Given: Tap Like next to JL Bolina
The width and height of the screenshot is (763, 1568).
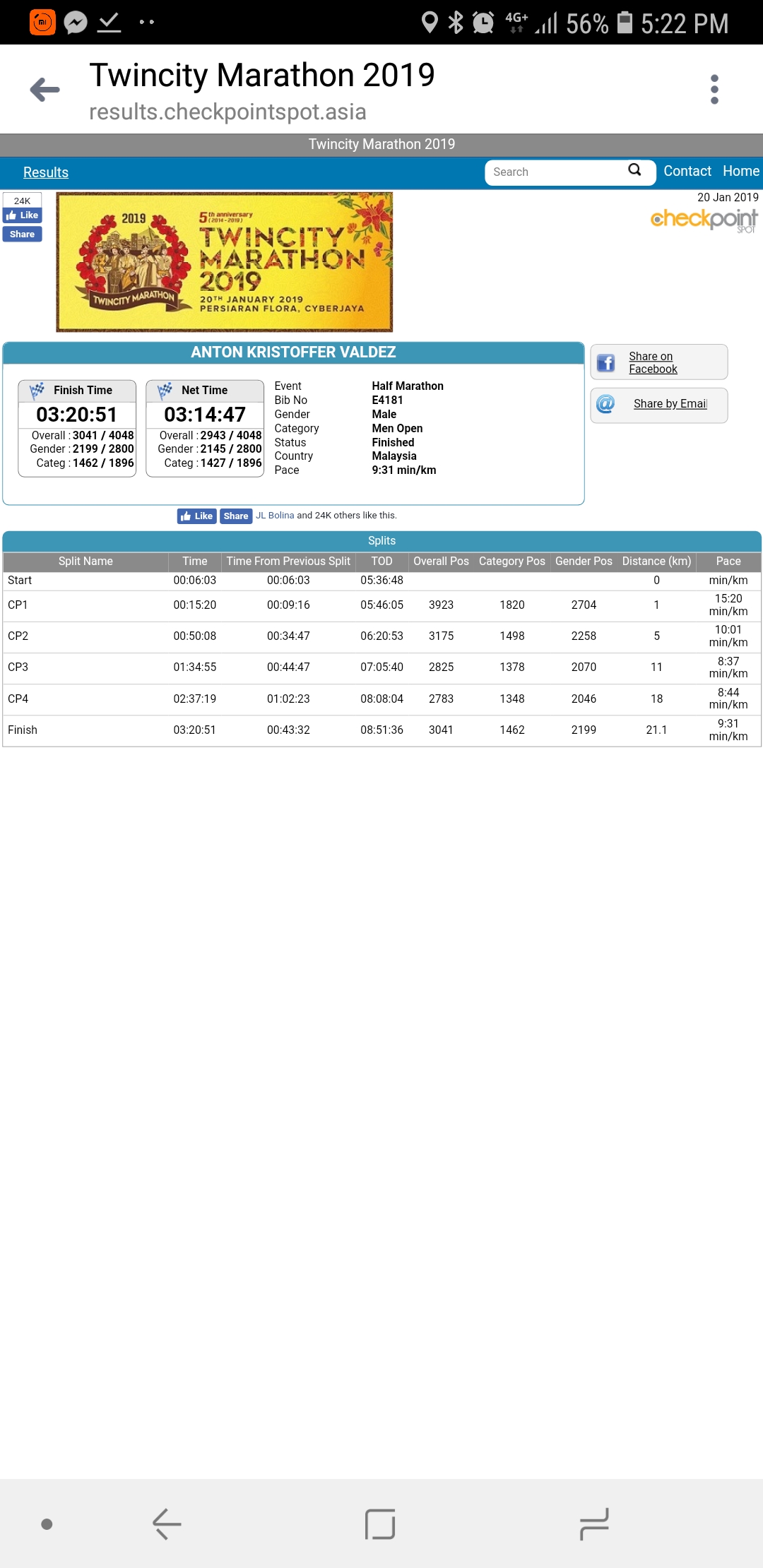Looking at the screenshot, I should point(196,516).
